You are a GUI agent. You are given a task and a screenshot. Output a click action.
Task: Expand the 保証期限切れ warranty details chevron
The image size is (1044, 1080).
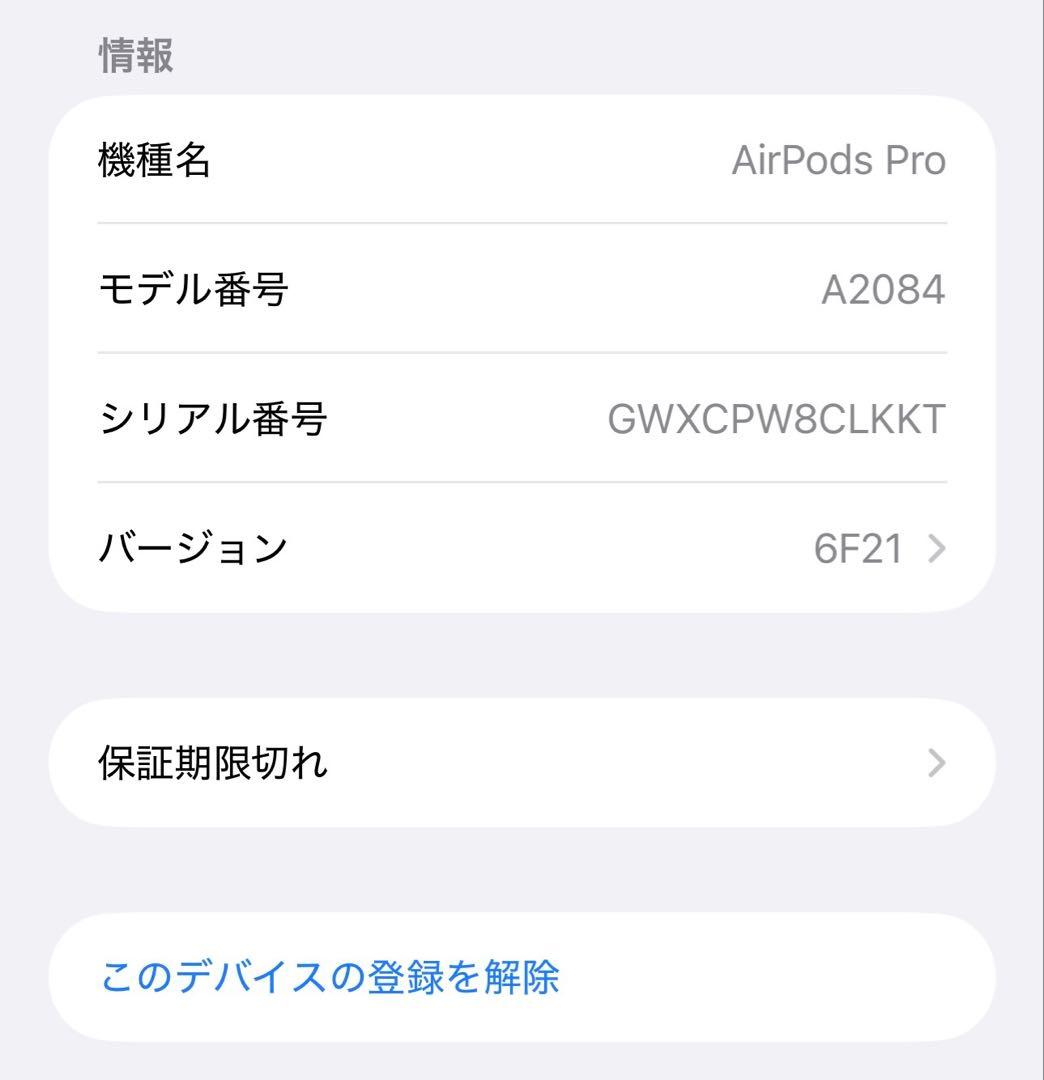(x=936, y=762)
